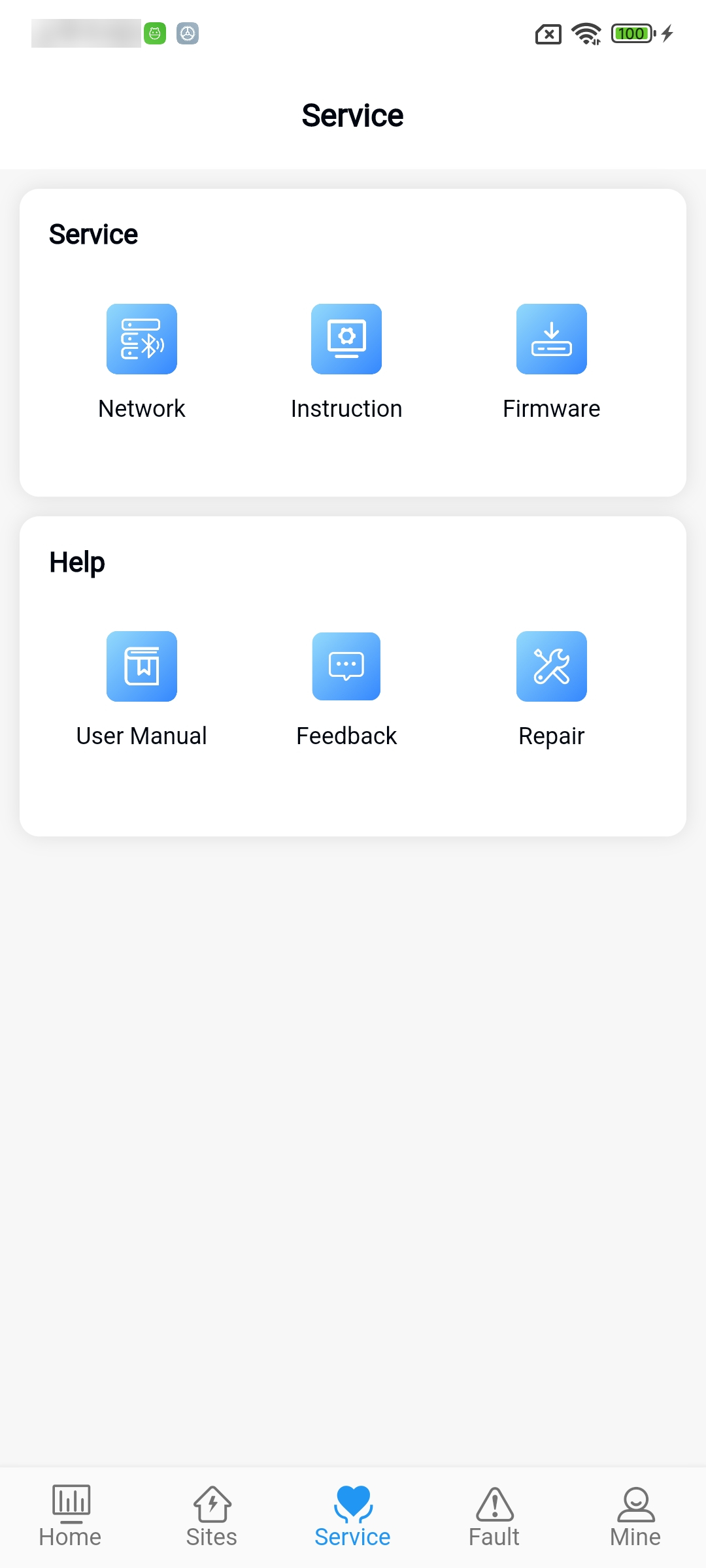This screenshot has height=1568, width=706.
Task: Switch to the Home tab
Action: pos(71,1517)
